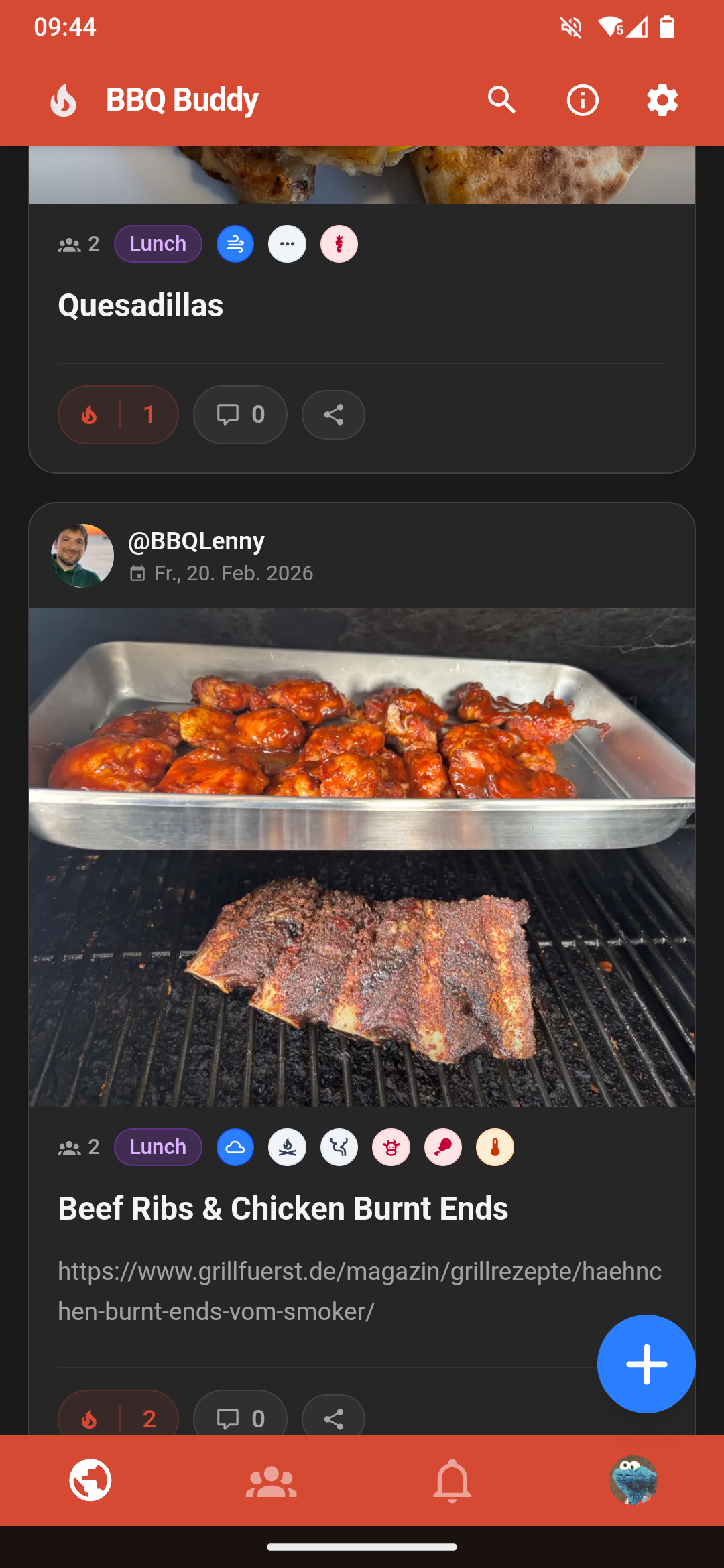Select the windy weather badge on Quesadillas

point(235,244)
